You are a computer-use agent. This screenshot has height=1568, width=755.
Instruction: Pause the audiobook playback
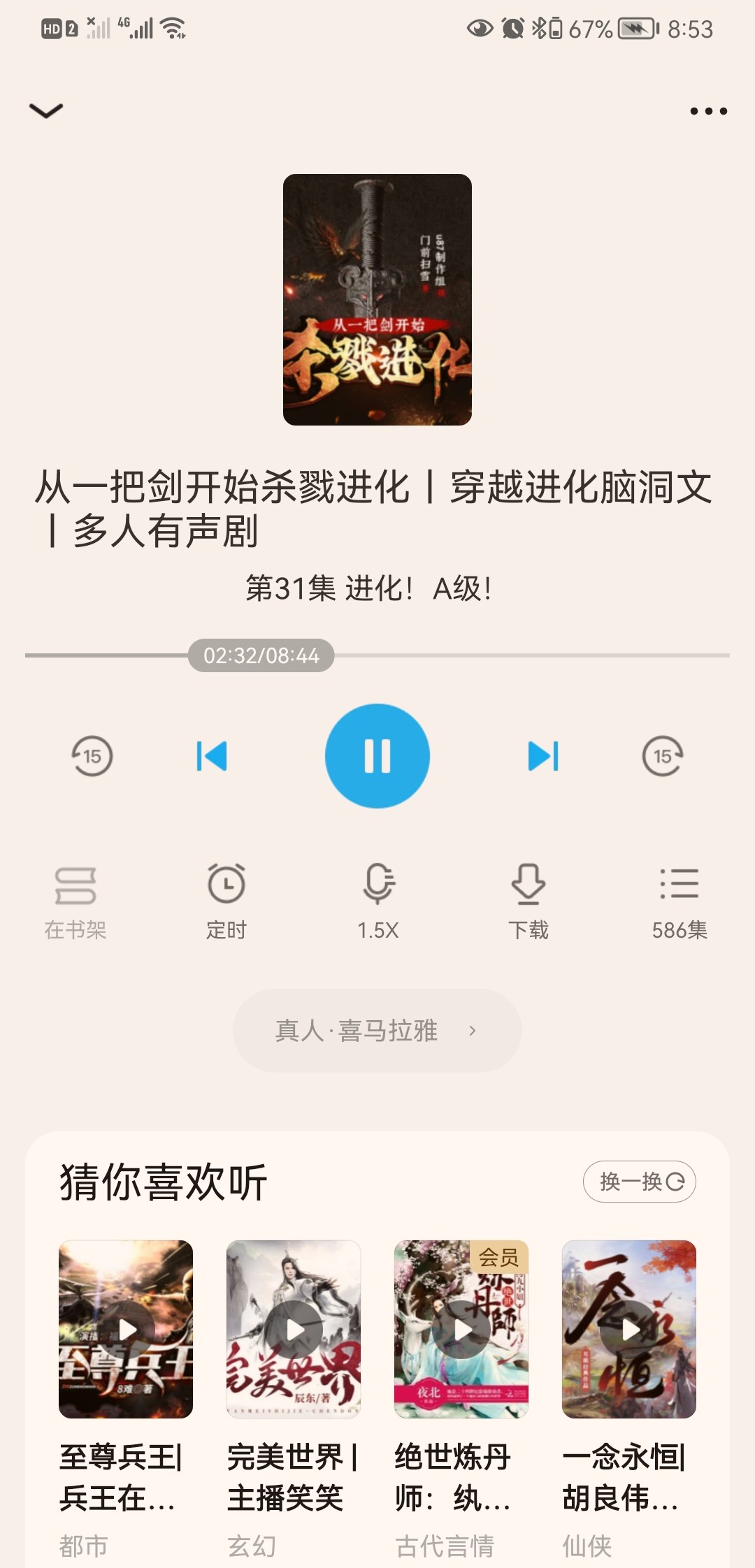377,756
